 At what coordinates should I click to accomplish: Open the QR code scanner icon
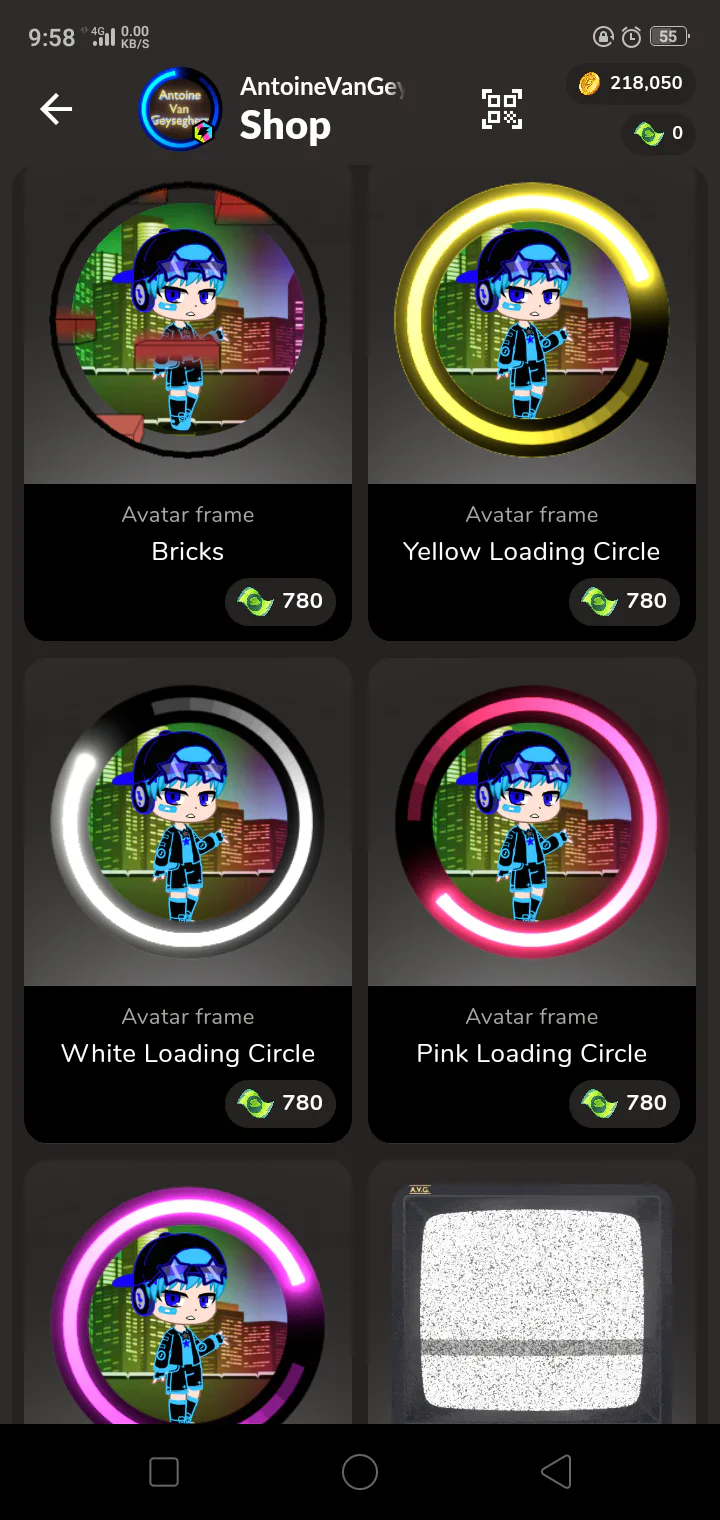[502, 109]
